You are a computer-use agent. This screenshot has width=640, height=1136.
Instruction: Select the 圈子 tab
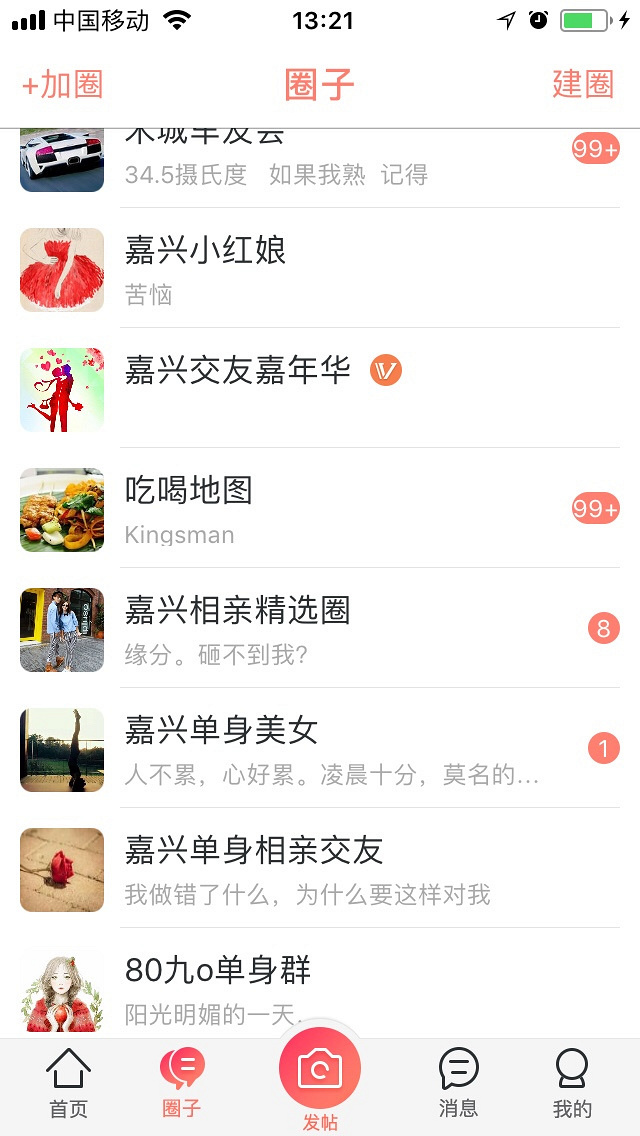(x=182, y=1084)
